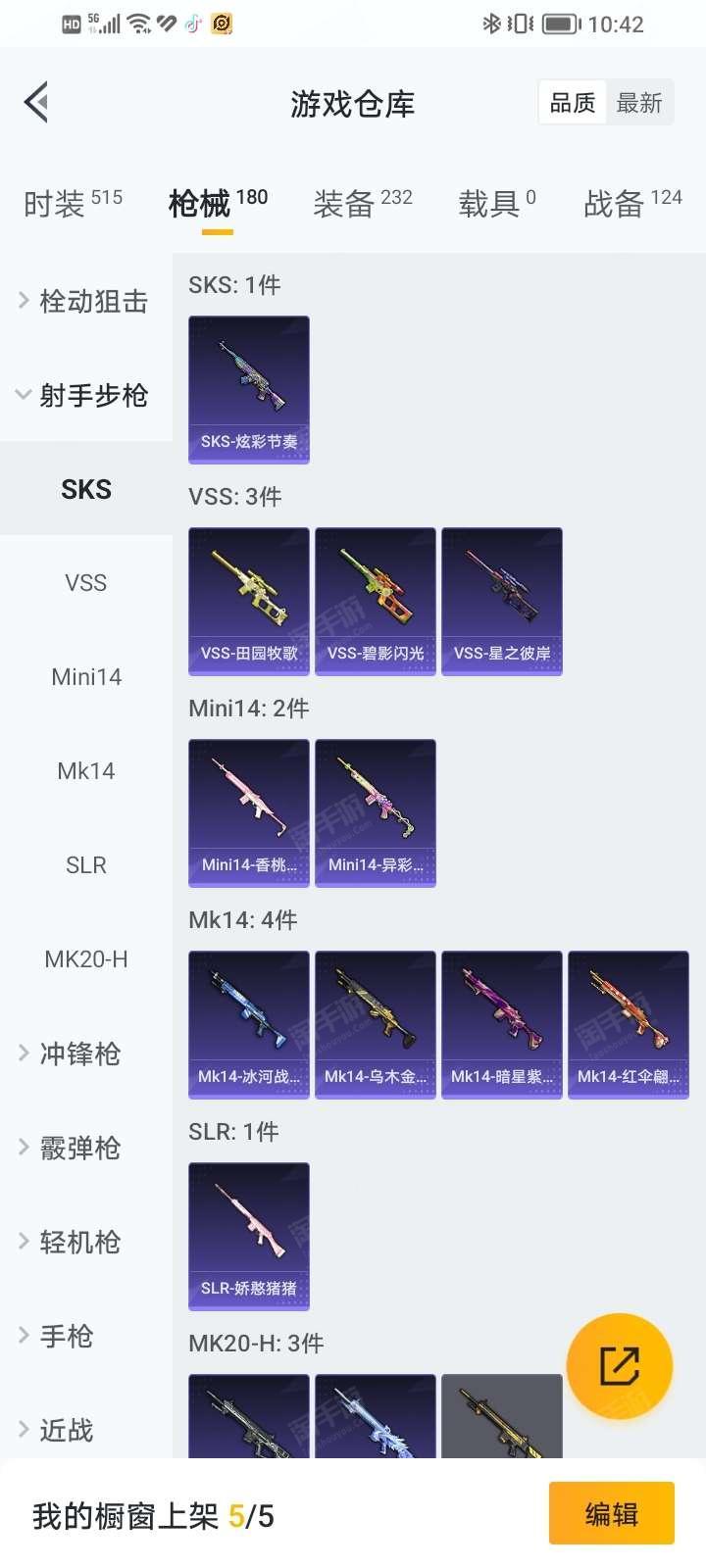Open the VSS-碧影闪光 skin card
This screenshot has height=1568, width=706.
click(x=376, y=601)
